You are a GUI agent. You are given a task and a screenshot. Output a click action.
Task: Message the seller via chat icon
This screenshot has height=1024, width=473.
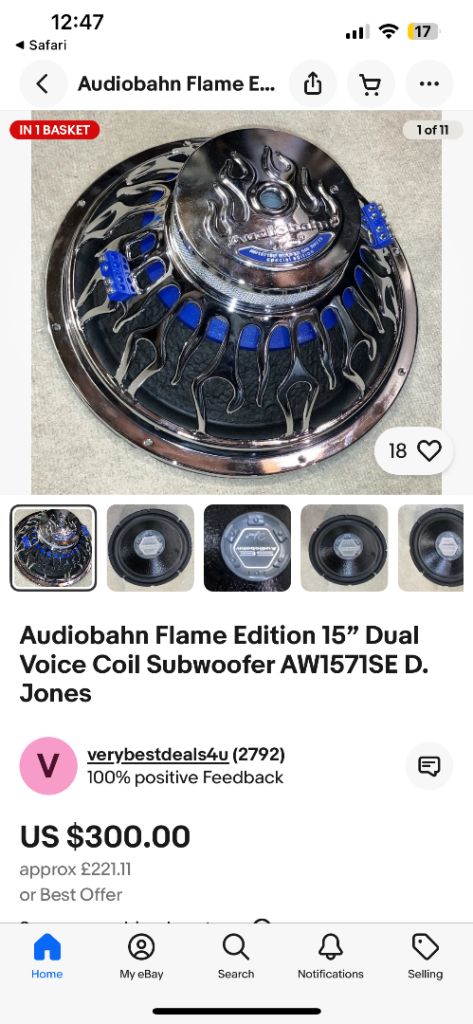pos(429,766)
